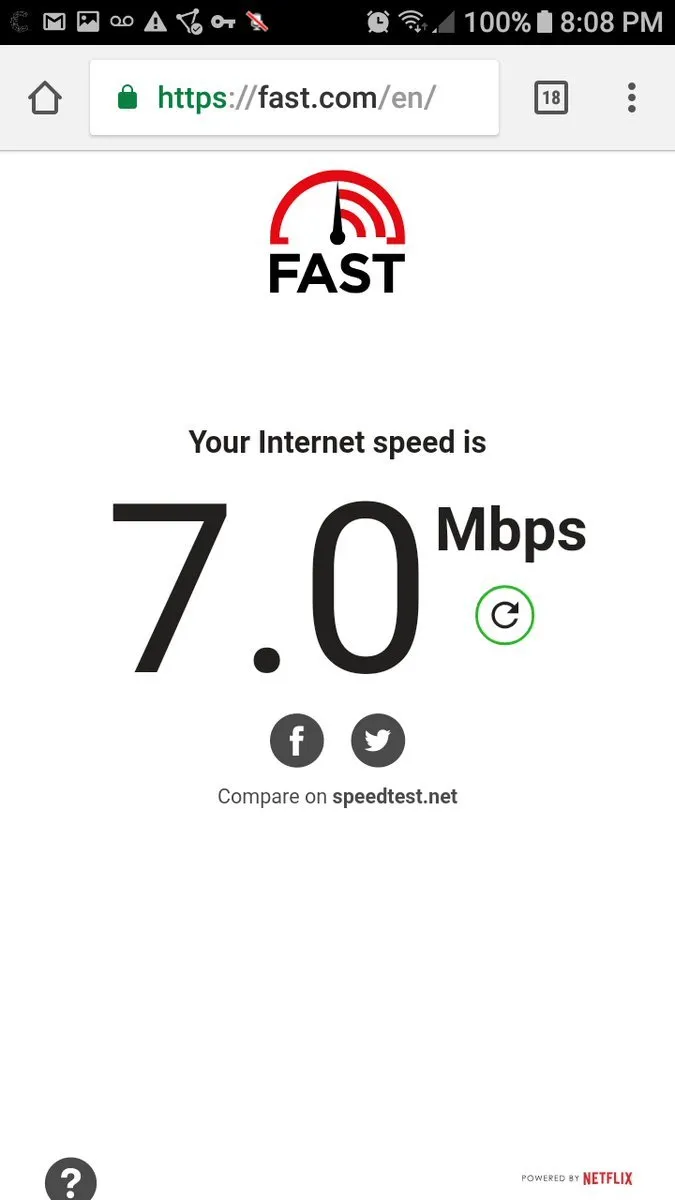Open the help question mark icon
Screen dimensions: 675x1200
[x=71, y=1177]
